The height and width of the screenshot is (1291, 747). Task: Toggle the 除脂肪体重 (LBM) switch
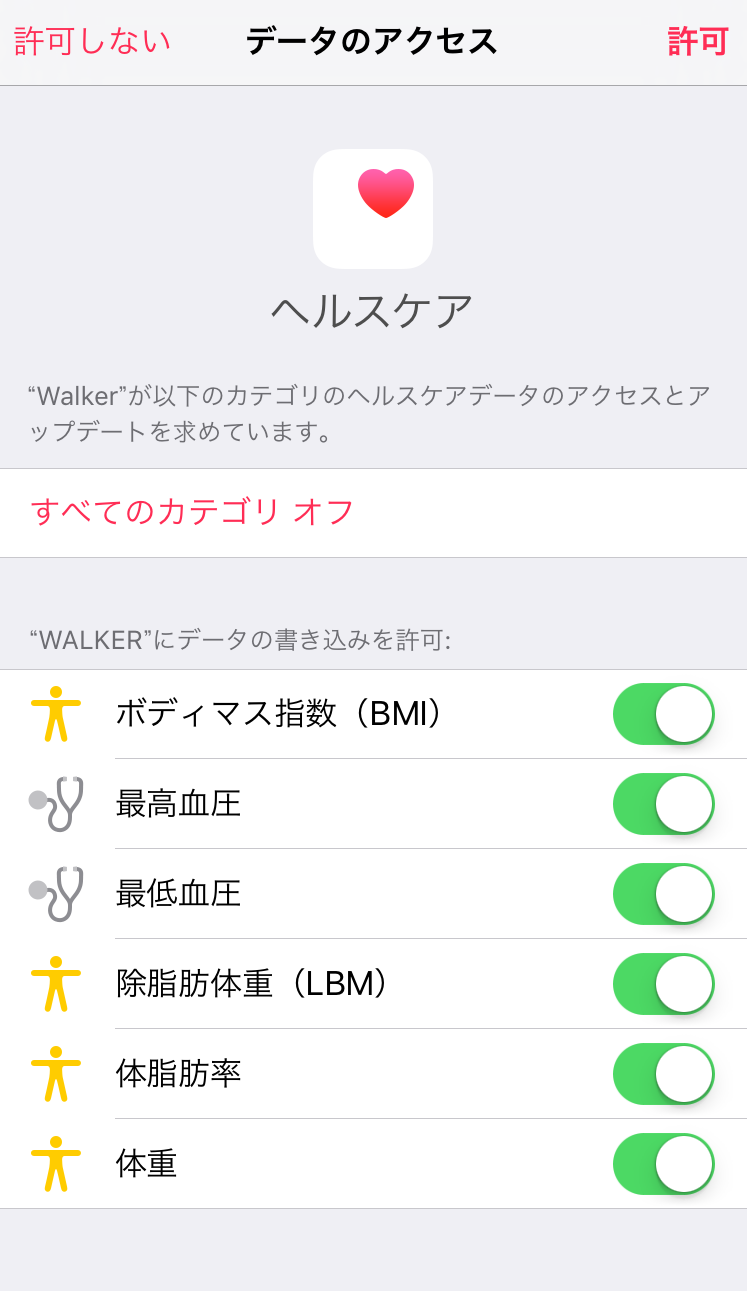664,984
